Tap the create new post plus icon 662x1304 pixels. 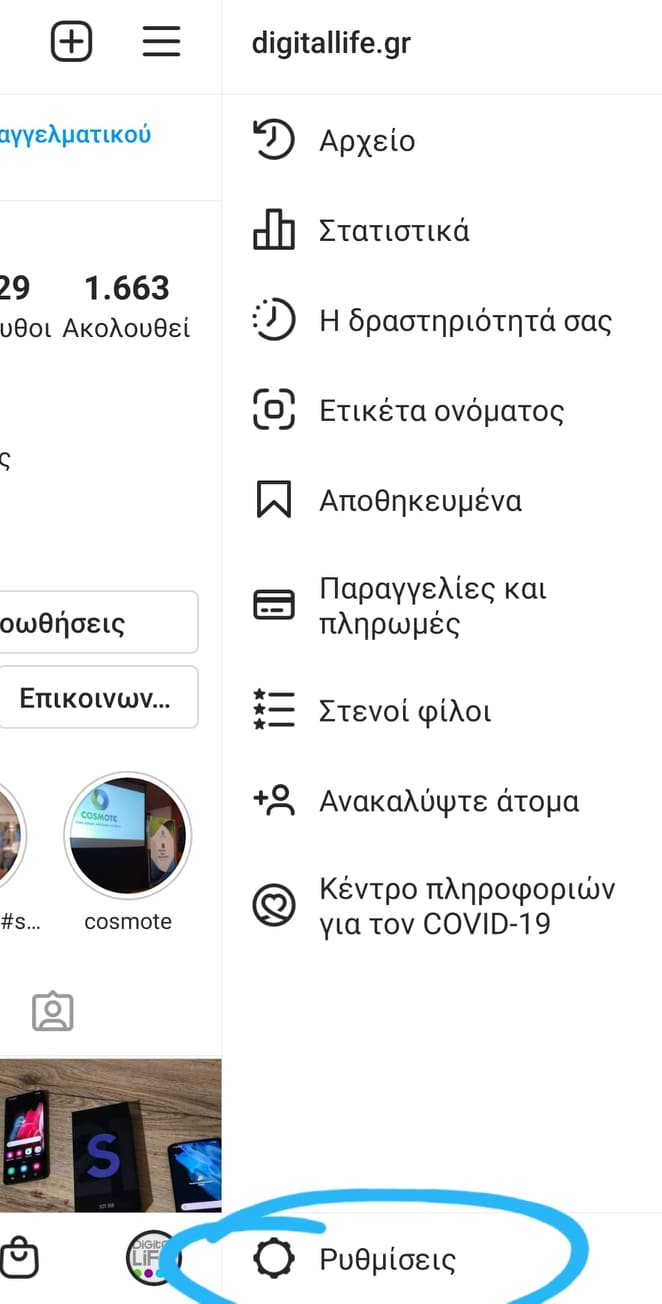click(71, 42)
